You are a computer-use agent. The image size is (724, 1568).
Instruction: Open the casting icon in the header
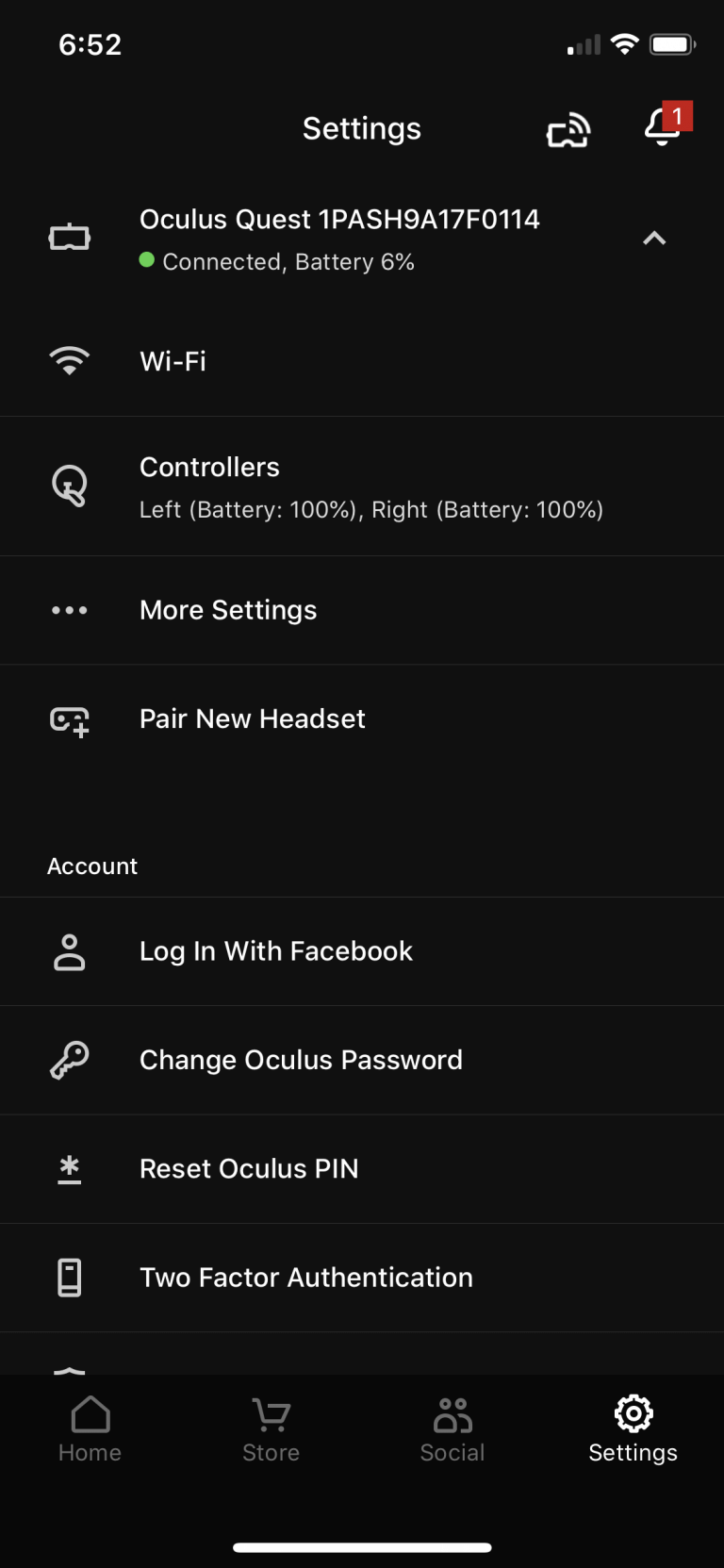[568, 130]
